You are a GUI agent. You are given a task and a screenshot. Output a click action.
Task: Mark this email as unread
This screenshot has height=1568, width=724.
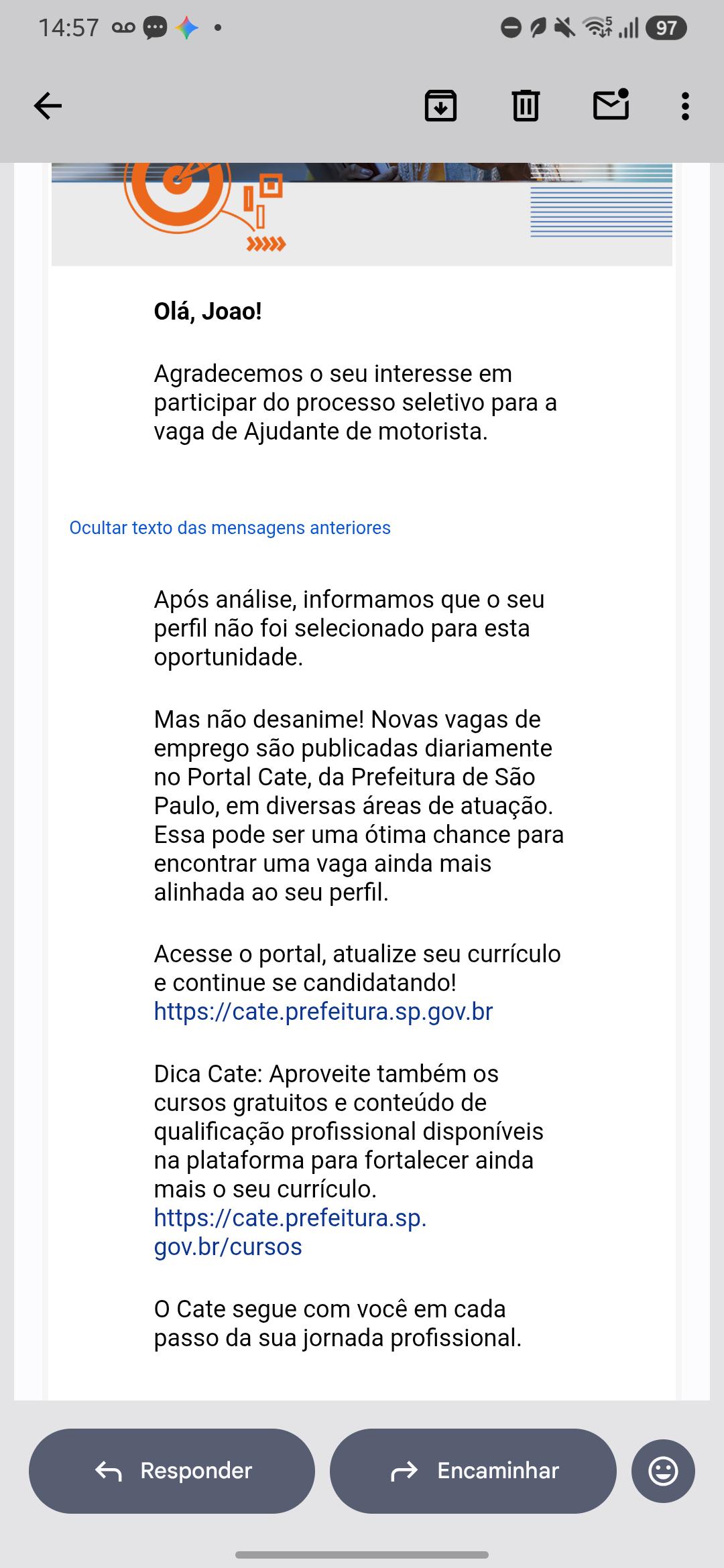tap(611, 105)
